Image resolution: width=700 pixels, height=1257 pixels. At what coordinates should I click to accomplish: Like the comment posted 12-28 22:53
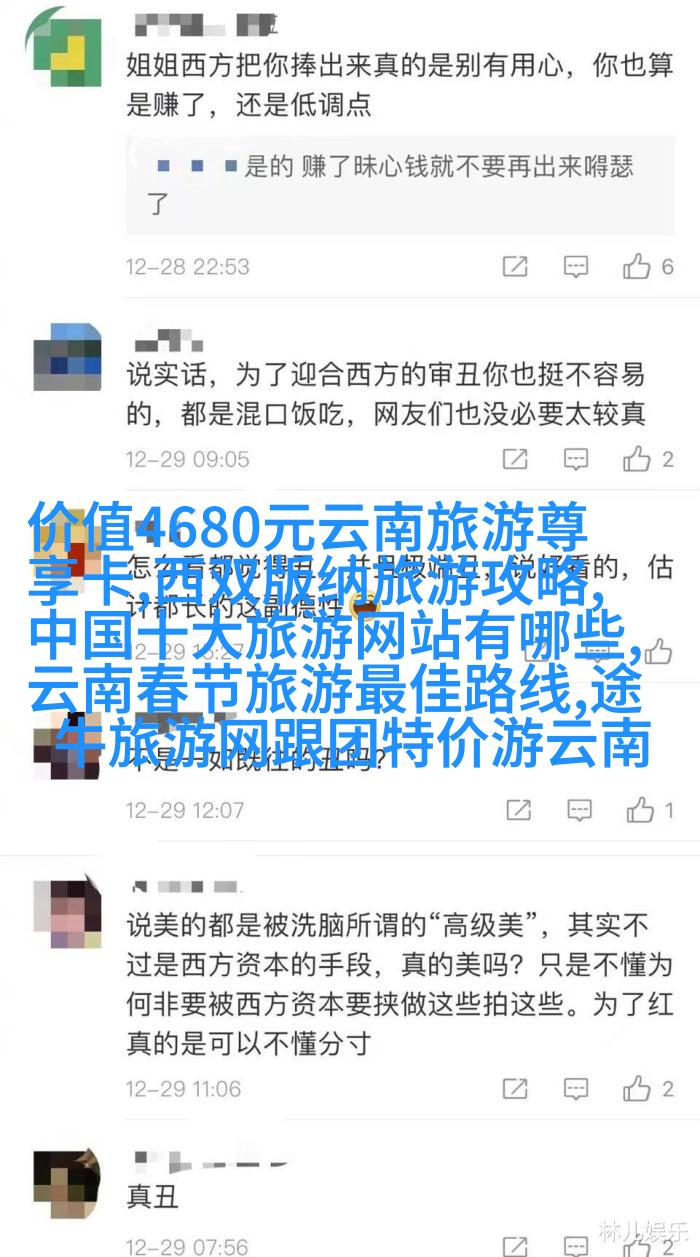pos(638,266)
